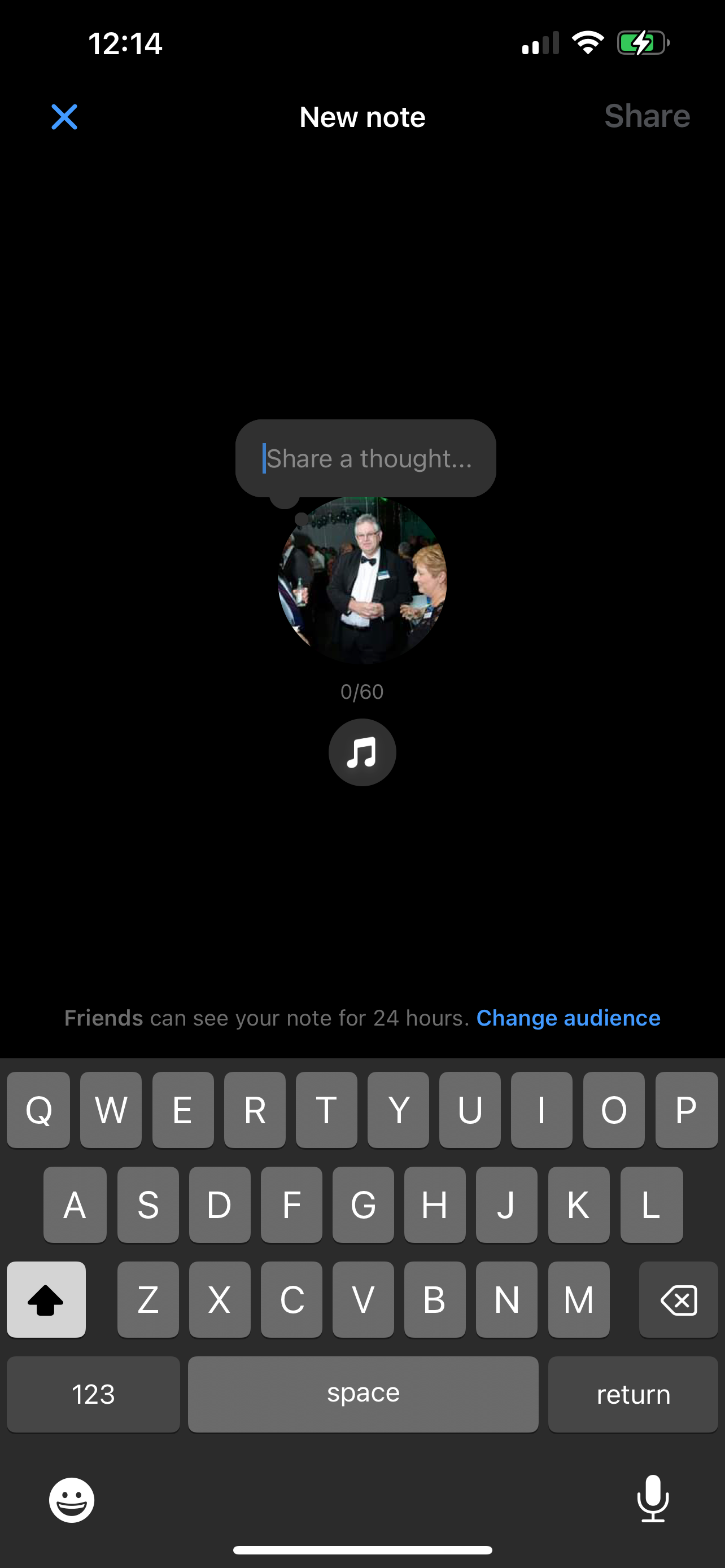Close the New note screen
This screenshot has height=1568, width=725.
[64, 117]
